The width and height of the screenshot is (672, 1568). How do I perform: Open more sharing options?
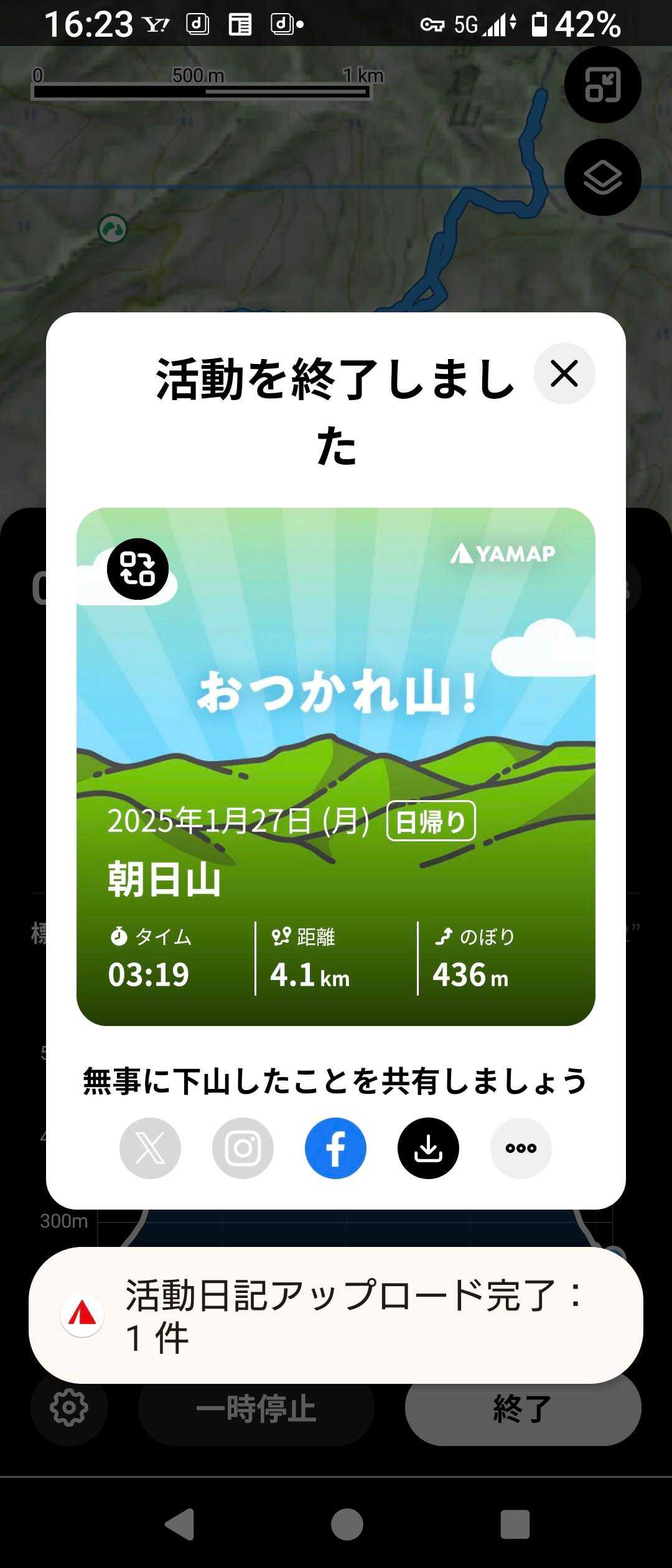pyautogui.click(x=521, y=1148)
